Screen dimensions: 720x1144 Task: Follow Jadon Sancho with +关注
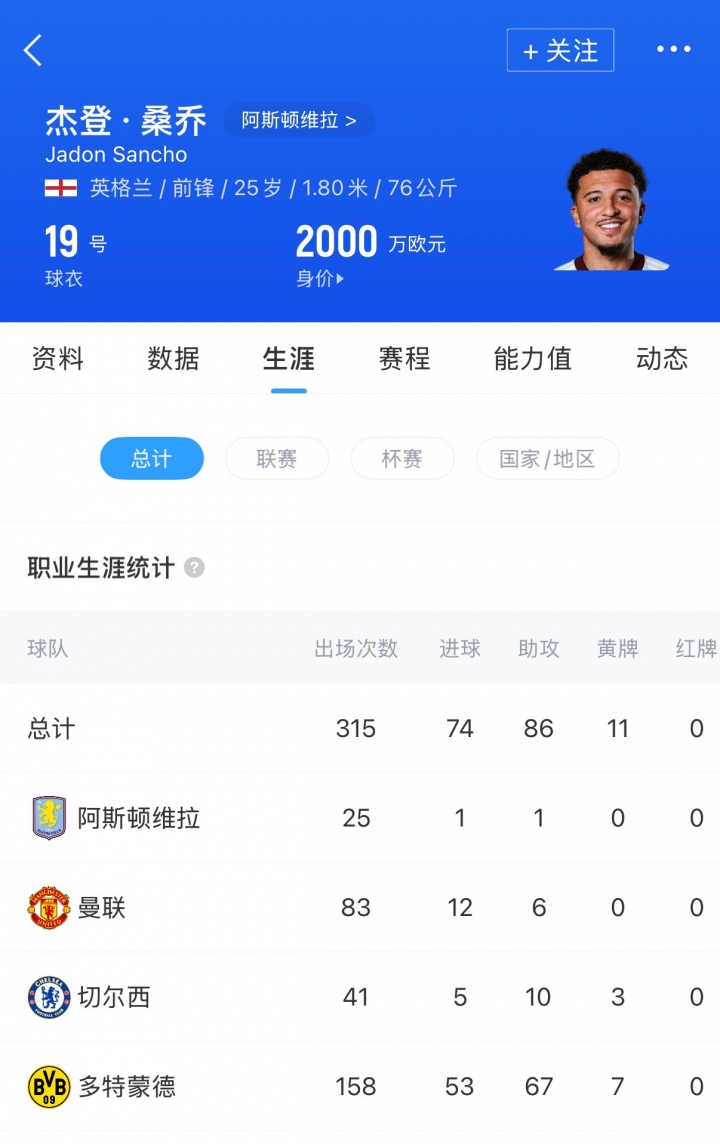(x=560, y=51)
